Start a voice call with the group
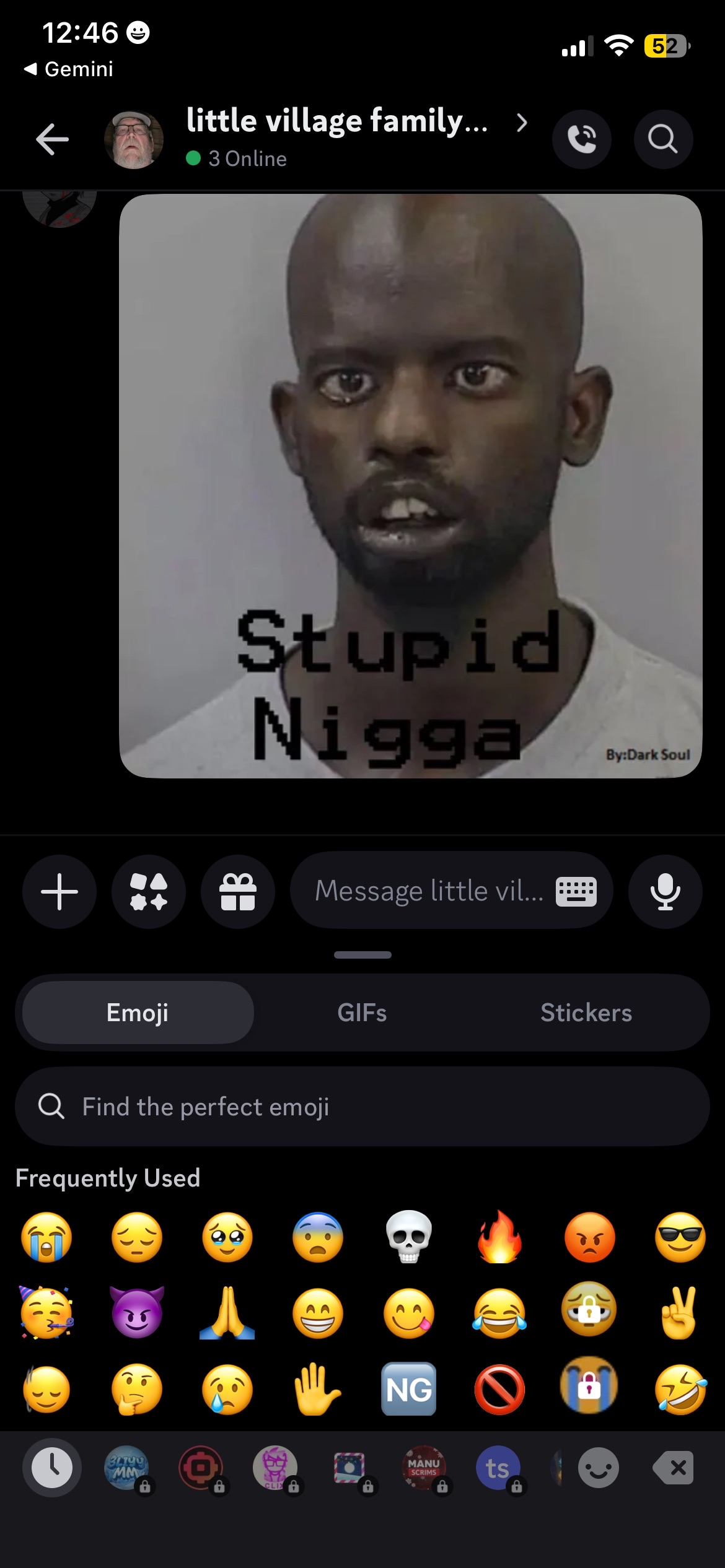Image resolution: width=725 pixels, height=1568 pixels. pyautogui.click(x=581, y=139)
